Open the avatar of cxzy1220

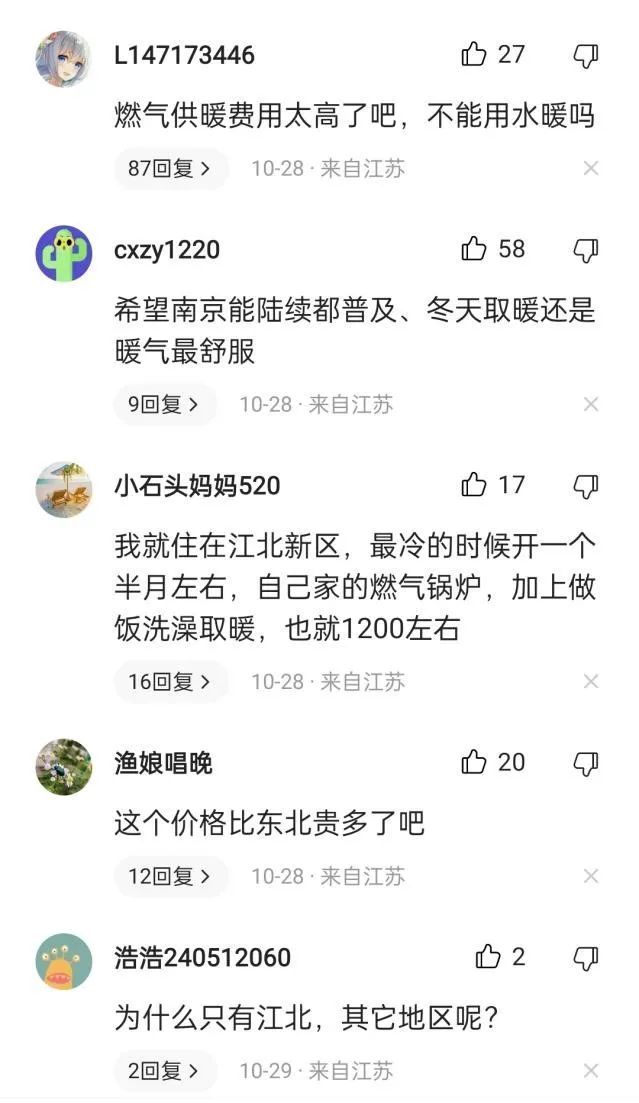pyautogui.click(x=64, y=254)
